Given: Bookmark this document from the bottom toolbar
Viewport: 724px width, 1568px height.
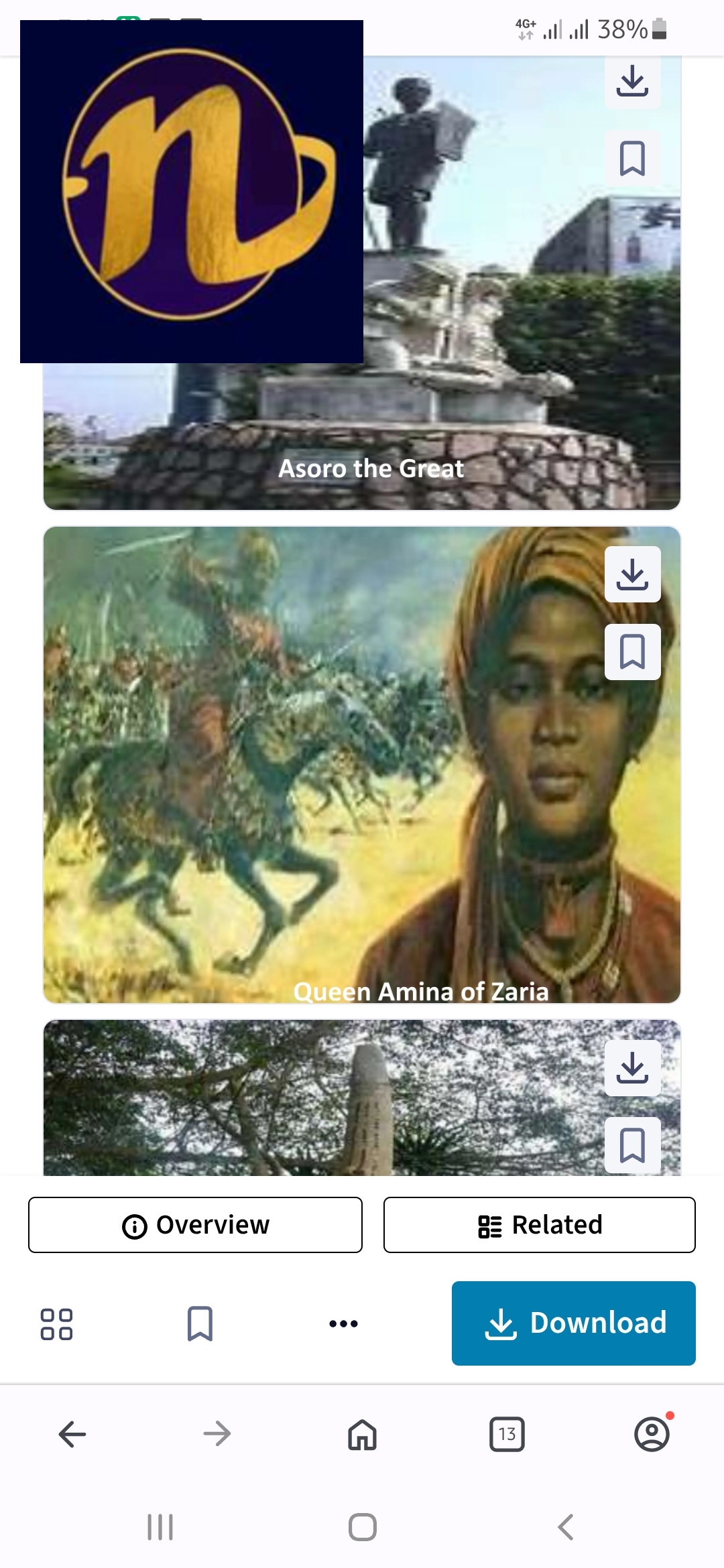Looking at the screenshot, I should tap(200, 1323).
